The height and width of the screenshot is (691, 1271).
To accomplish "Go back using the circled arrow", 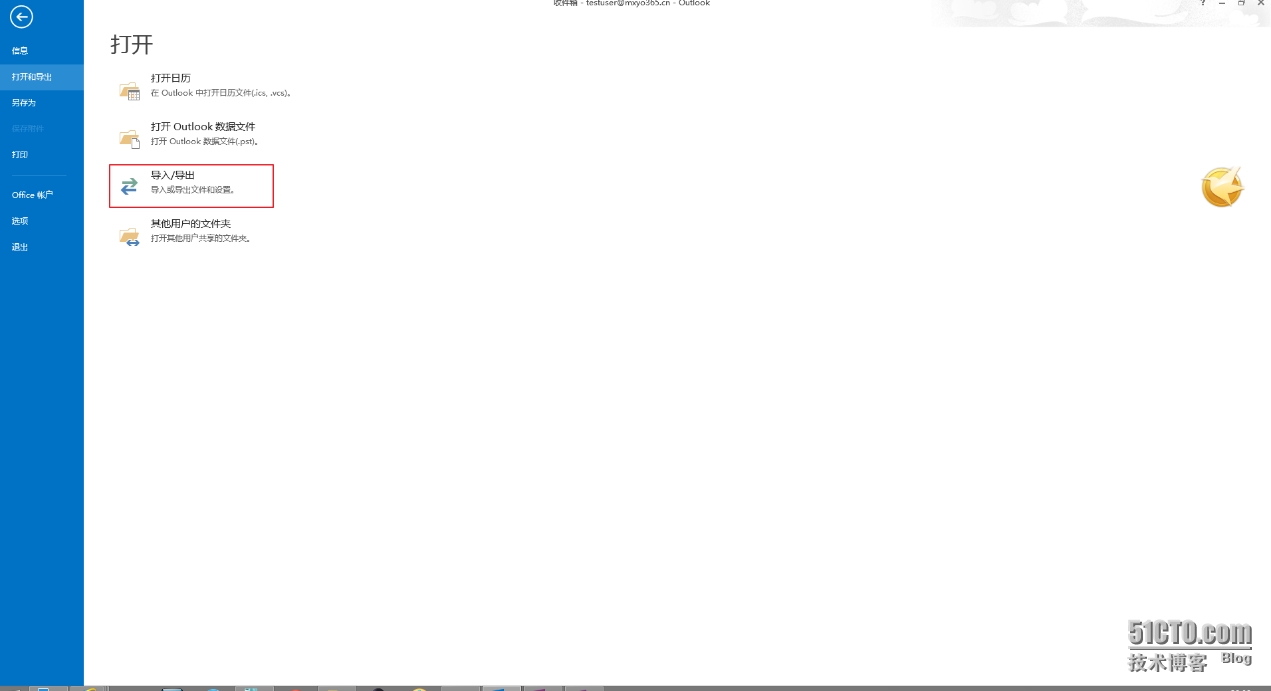I will pyautogui.click(x=21, y=17).
